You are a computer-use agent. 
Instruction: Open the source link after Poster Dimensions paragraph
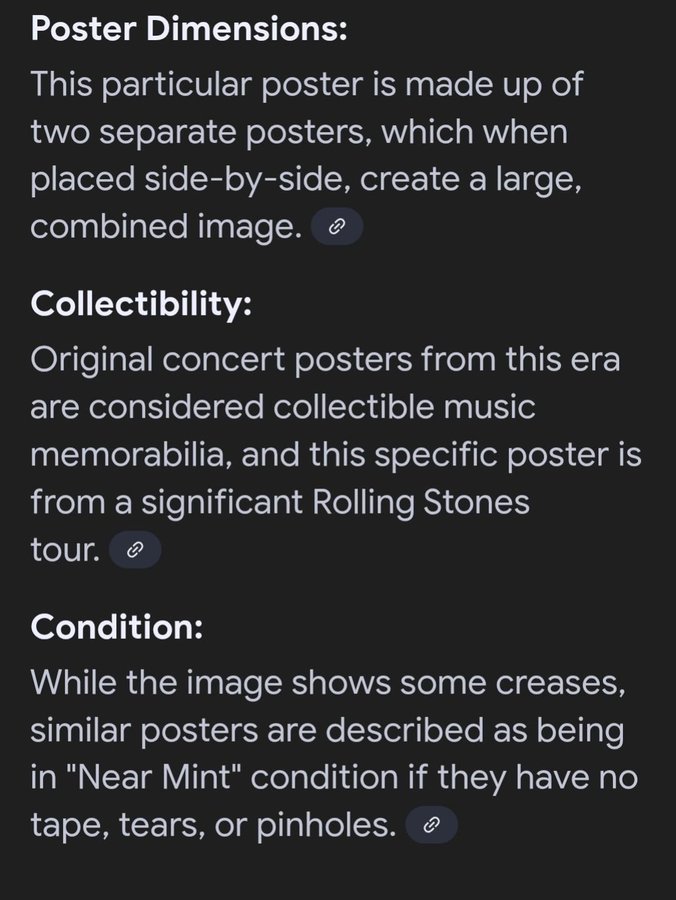pos(337,228)
